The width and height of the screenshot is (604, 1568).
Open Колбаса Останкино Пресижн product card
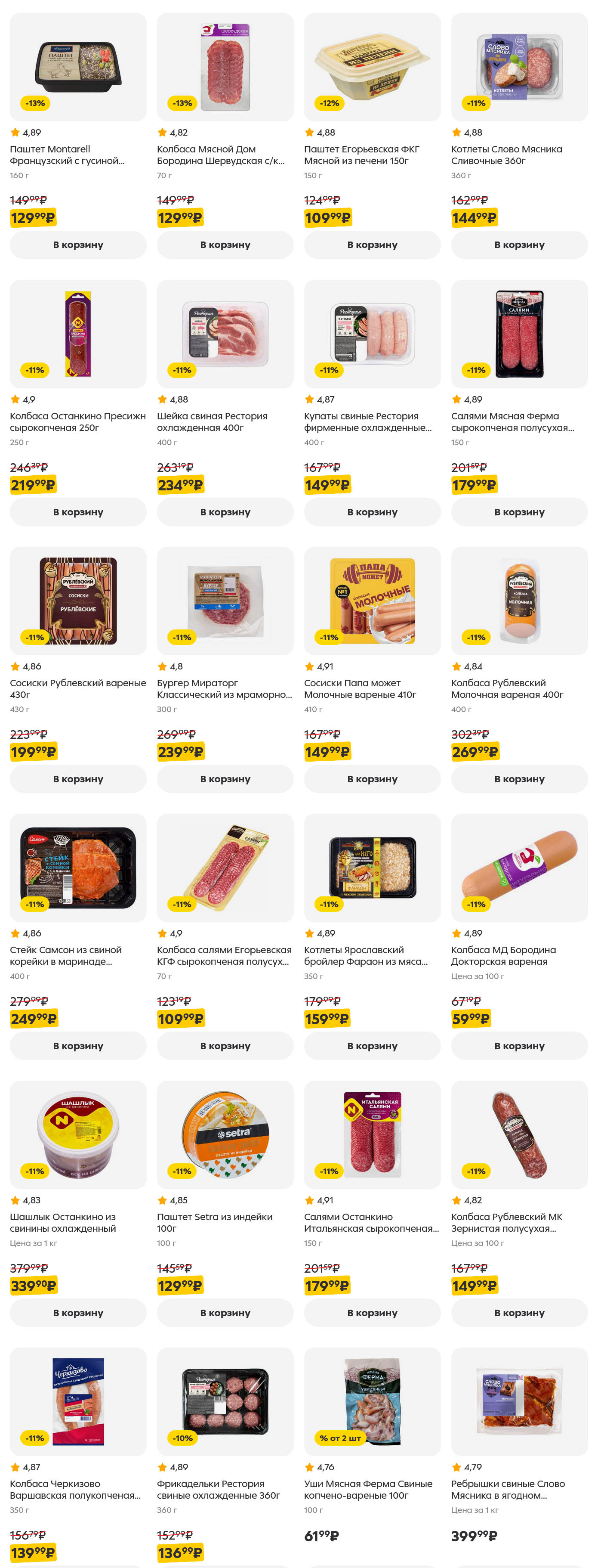78,334
